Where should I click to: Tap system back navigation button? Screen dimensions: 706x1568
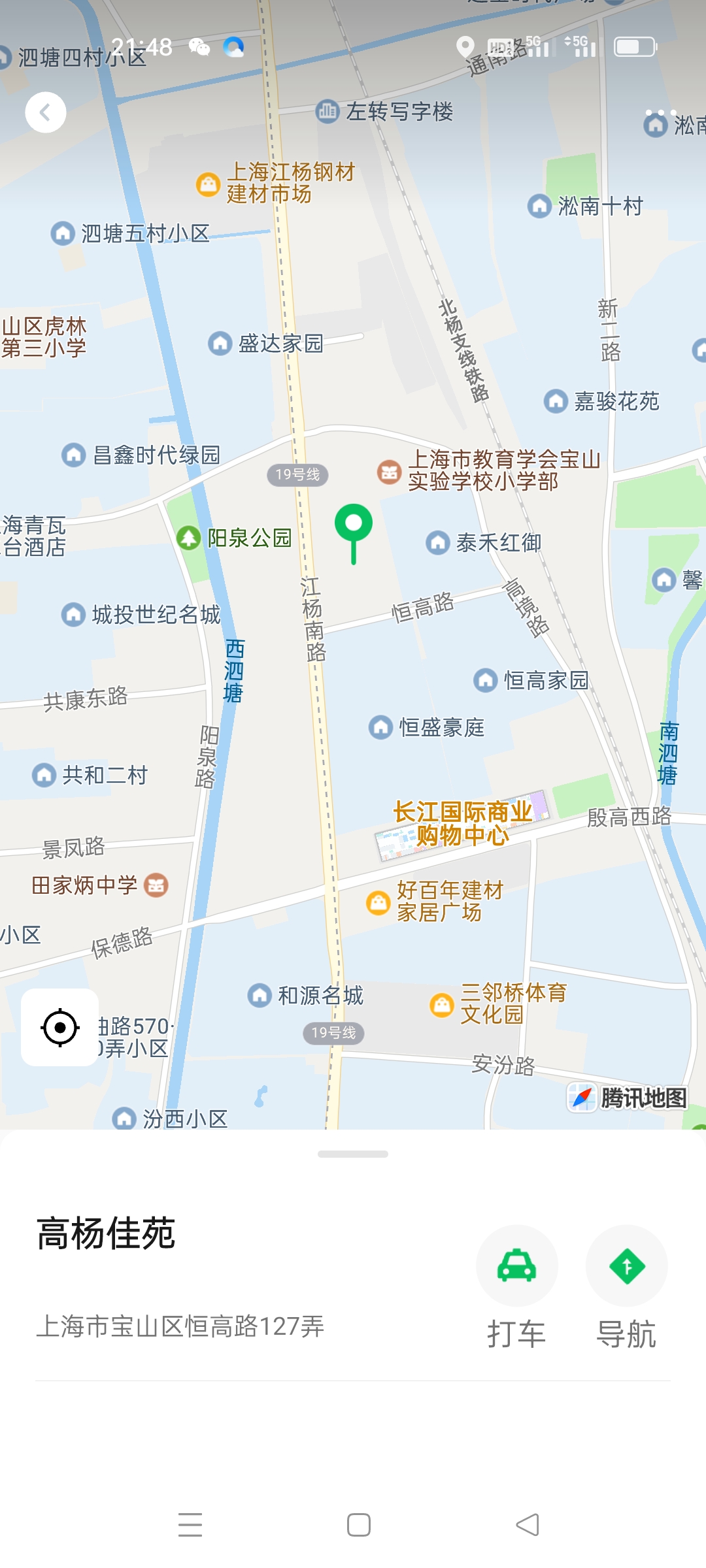point(527,1525)
